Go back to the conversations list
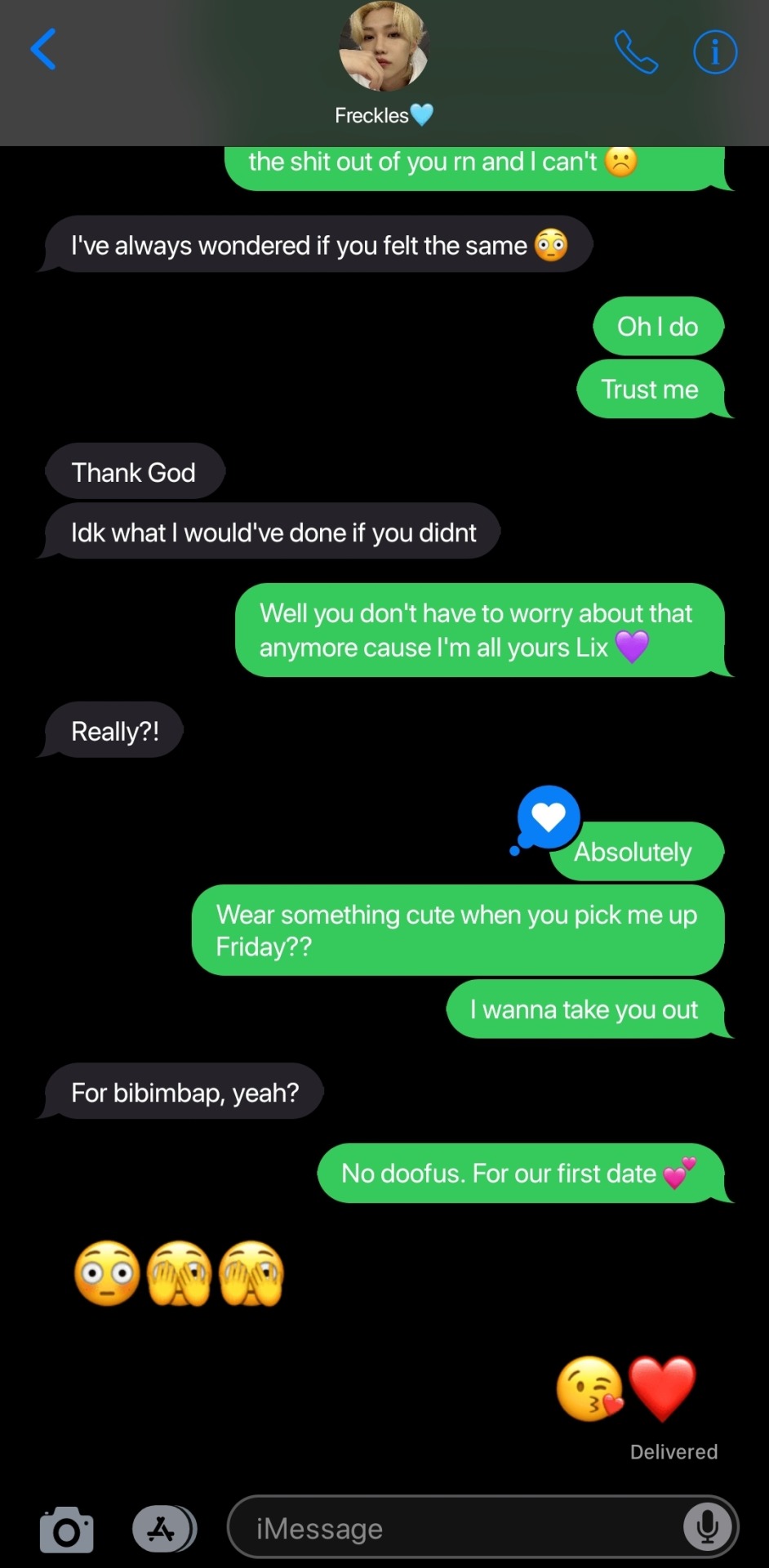This screenshot has height=1568, width=769. (43, 50)
